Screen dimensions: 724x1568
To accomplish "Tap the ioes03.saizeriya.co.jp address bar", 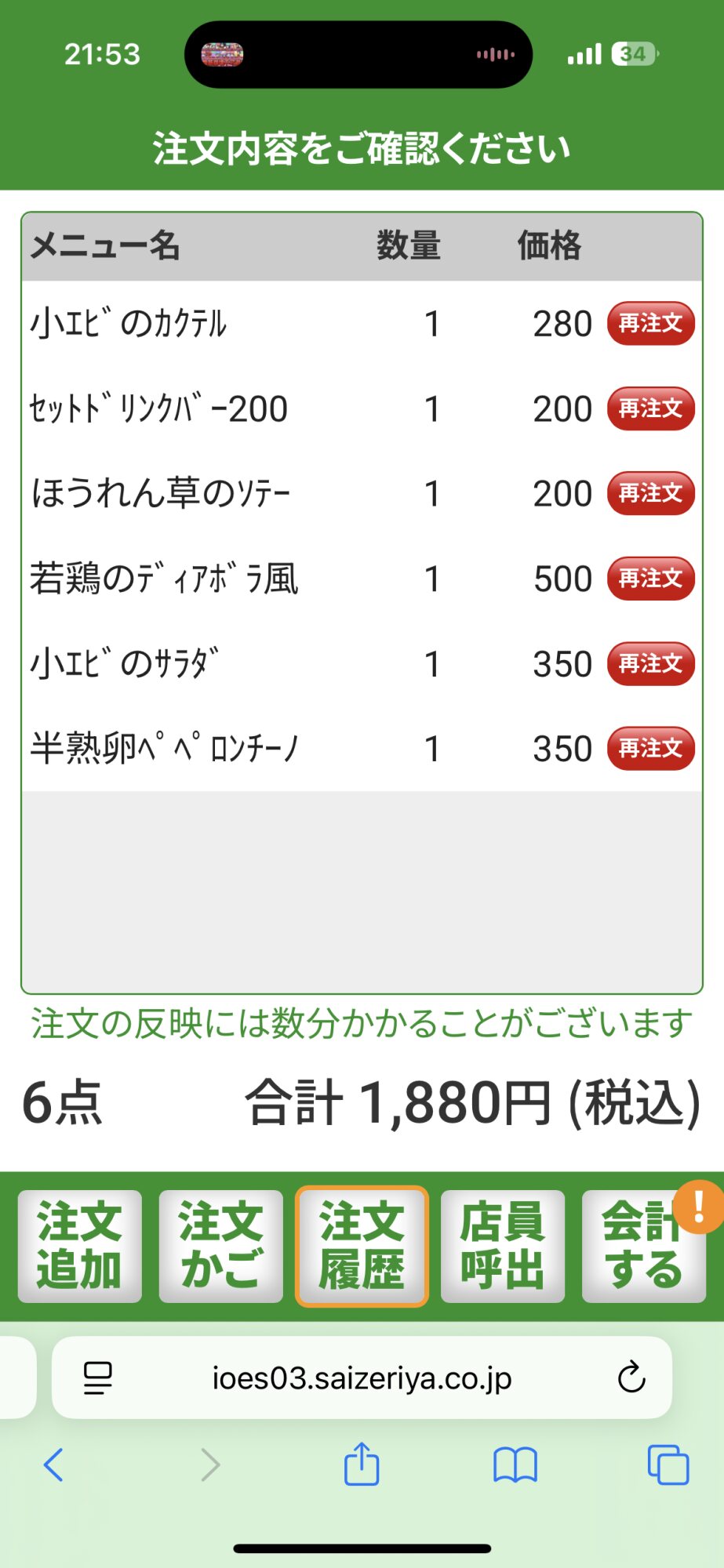I will [362, 1377].
